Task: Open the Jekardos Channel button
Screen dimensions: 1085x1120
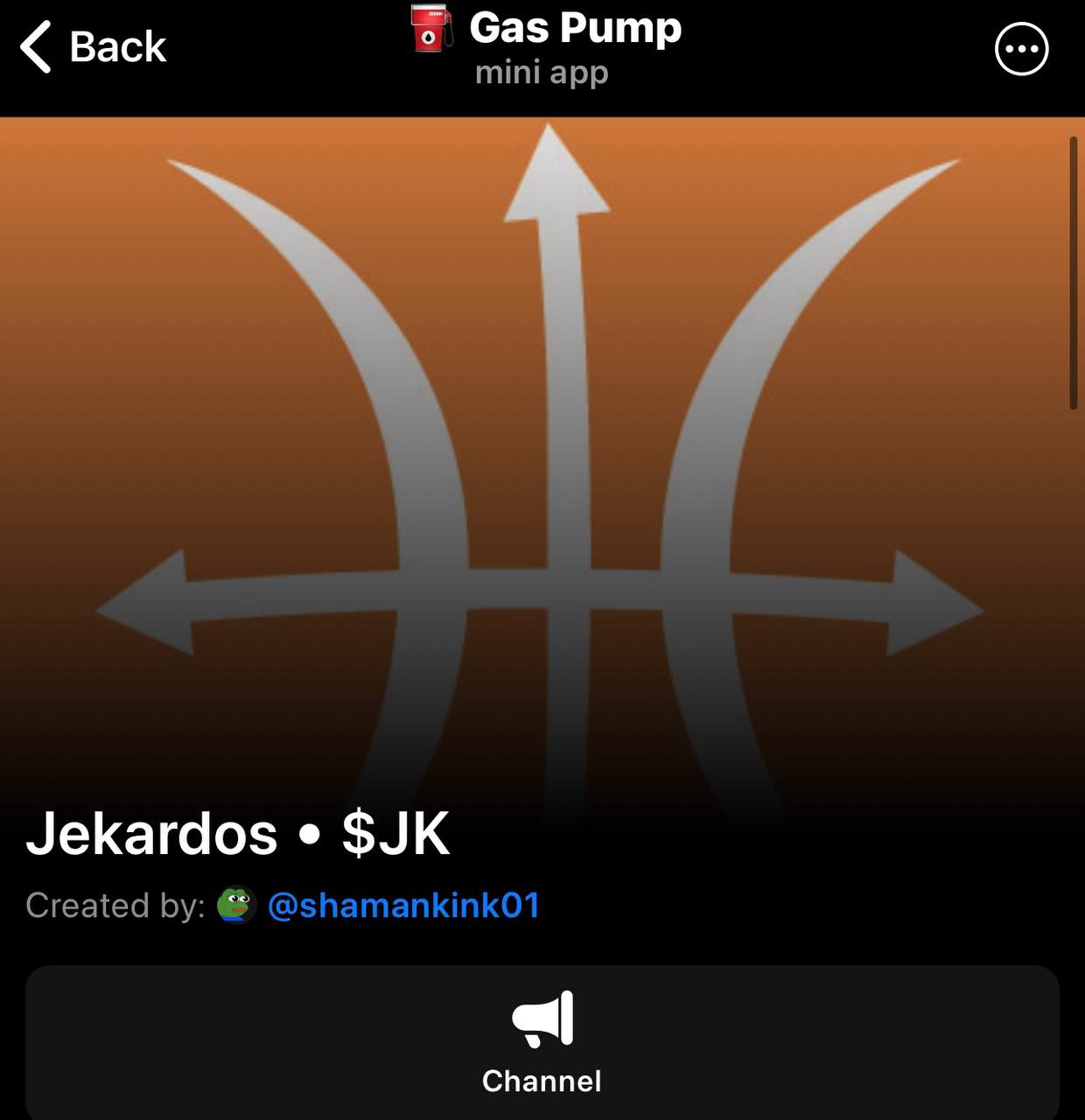Action: pyautogui.click(x=542, y=1041)
